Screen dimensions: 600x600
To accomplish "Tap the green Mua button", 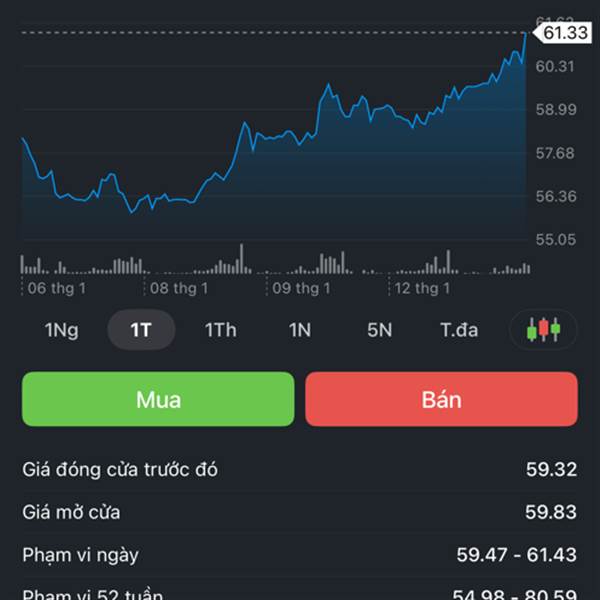I will click(x=158, y=399).
